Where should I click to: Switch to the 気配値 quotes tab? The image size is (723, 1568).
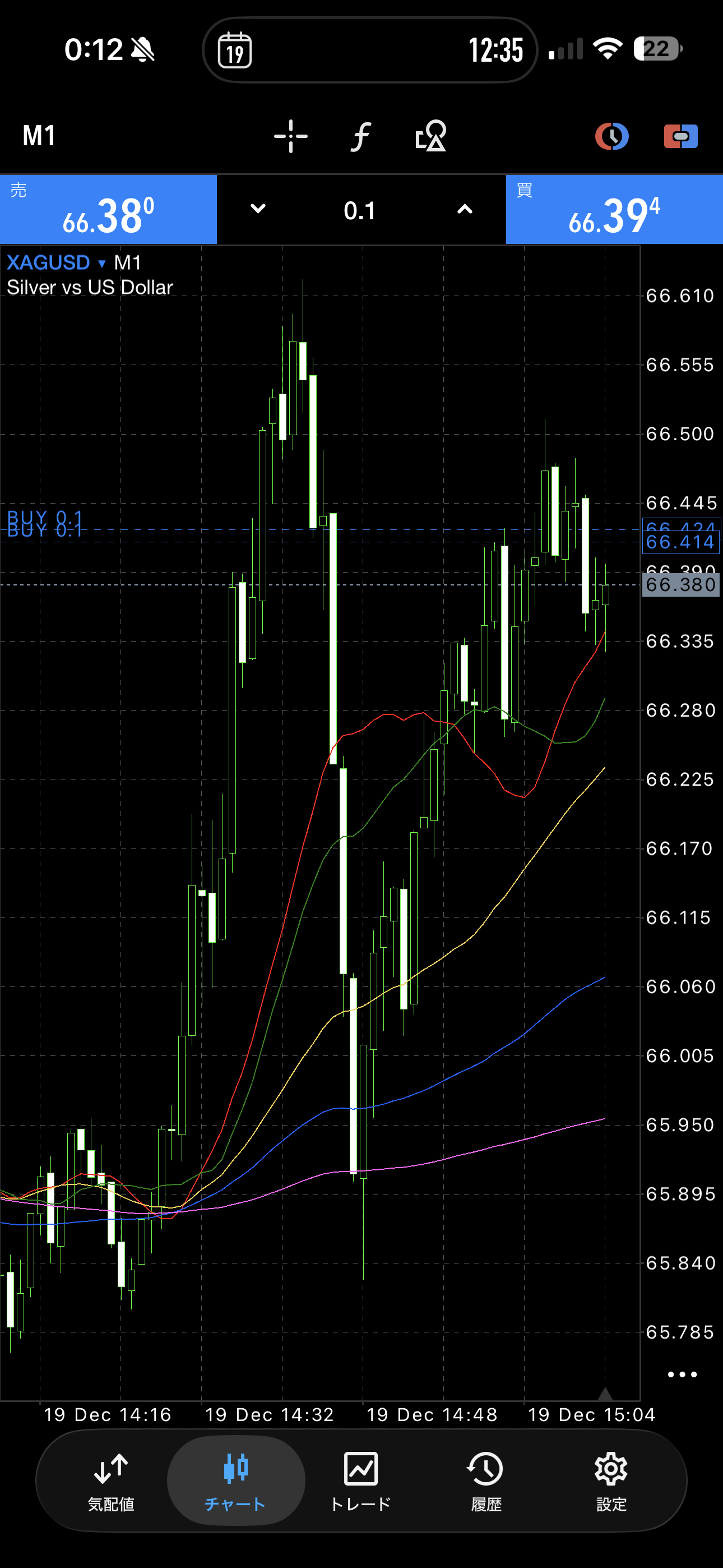[111, 1480]
